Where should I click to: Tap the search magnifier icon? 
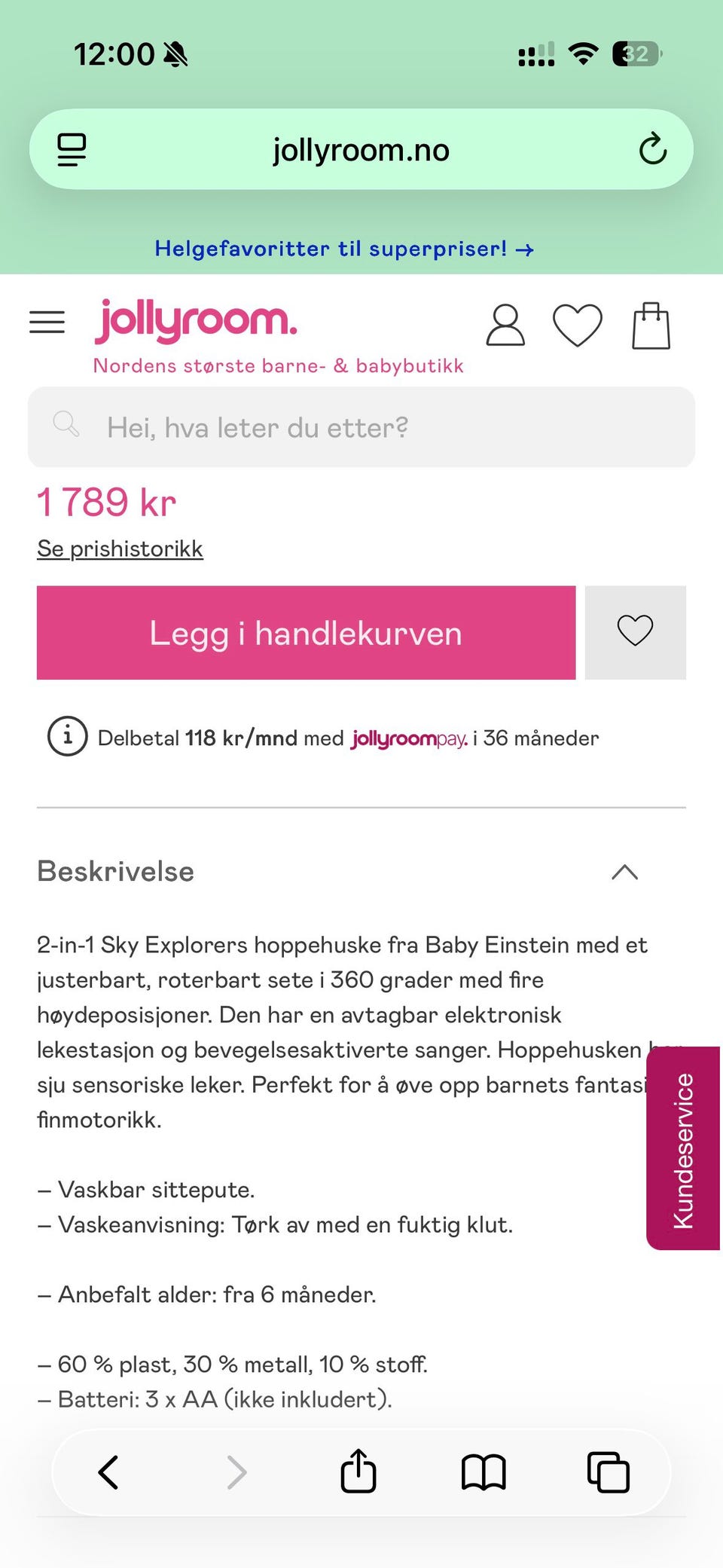[66, 426]
